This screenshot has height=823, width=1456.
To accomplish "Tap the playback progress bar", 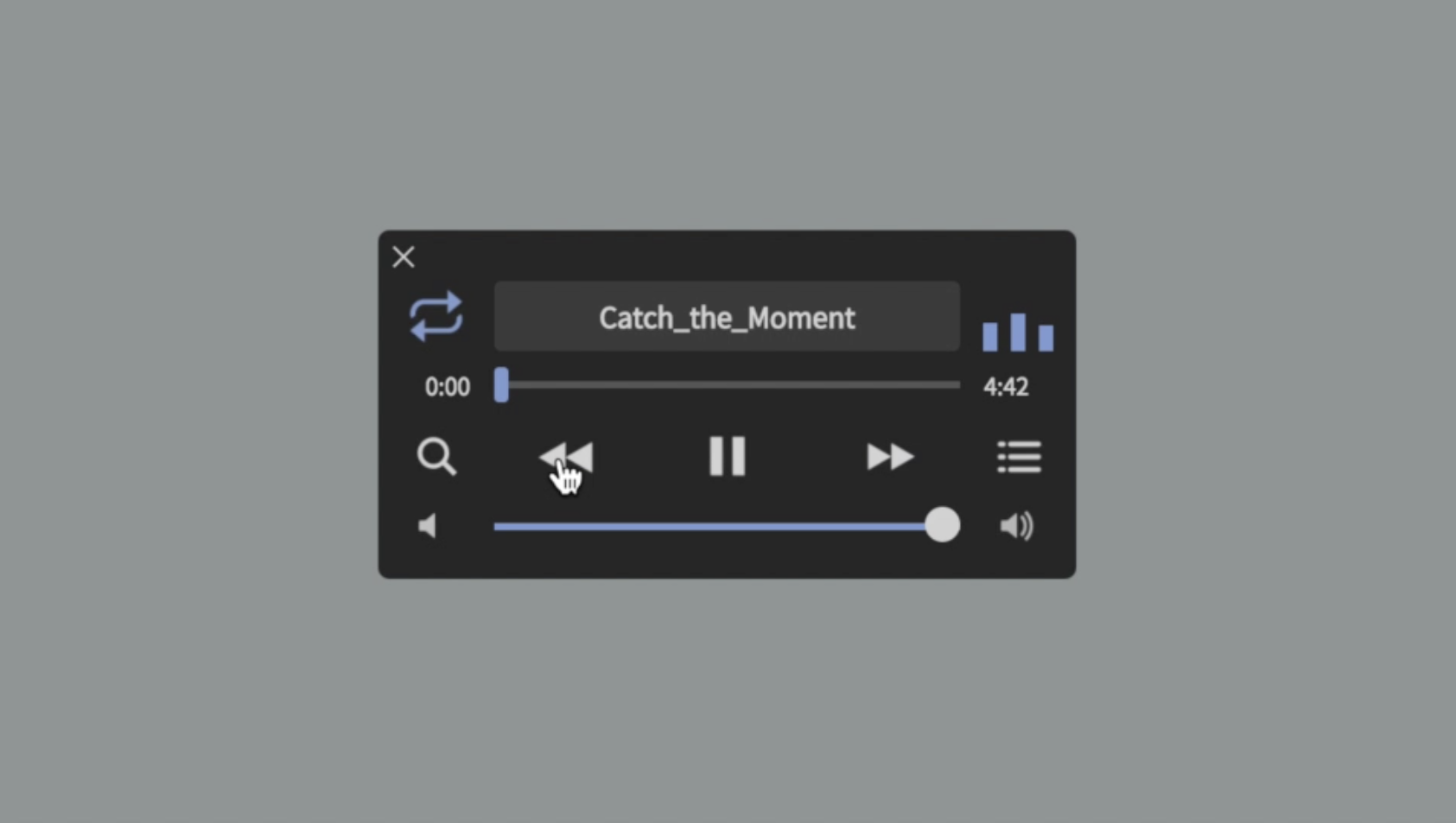I will pyautogui.click(x=730, y=385).
